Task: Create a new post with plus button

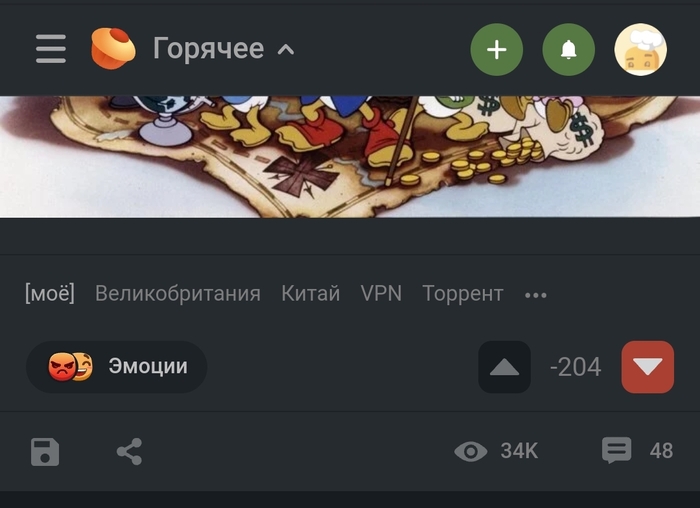Action: (496, 49)
